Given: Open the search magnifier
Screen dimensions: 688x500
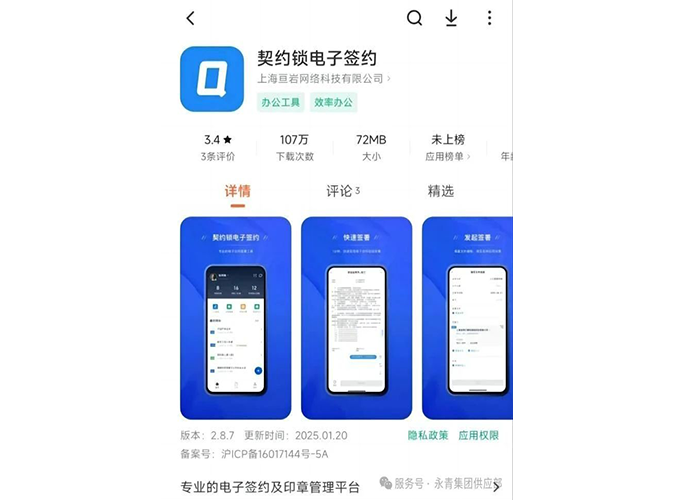Looking at the screenshot, I should pos(415,18).
